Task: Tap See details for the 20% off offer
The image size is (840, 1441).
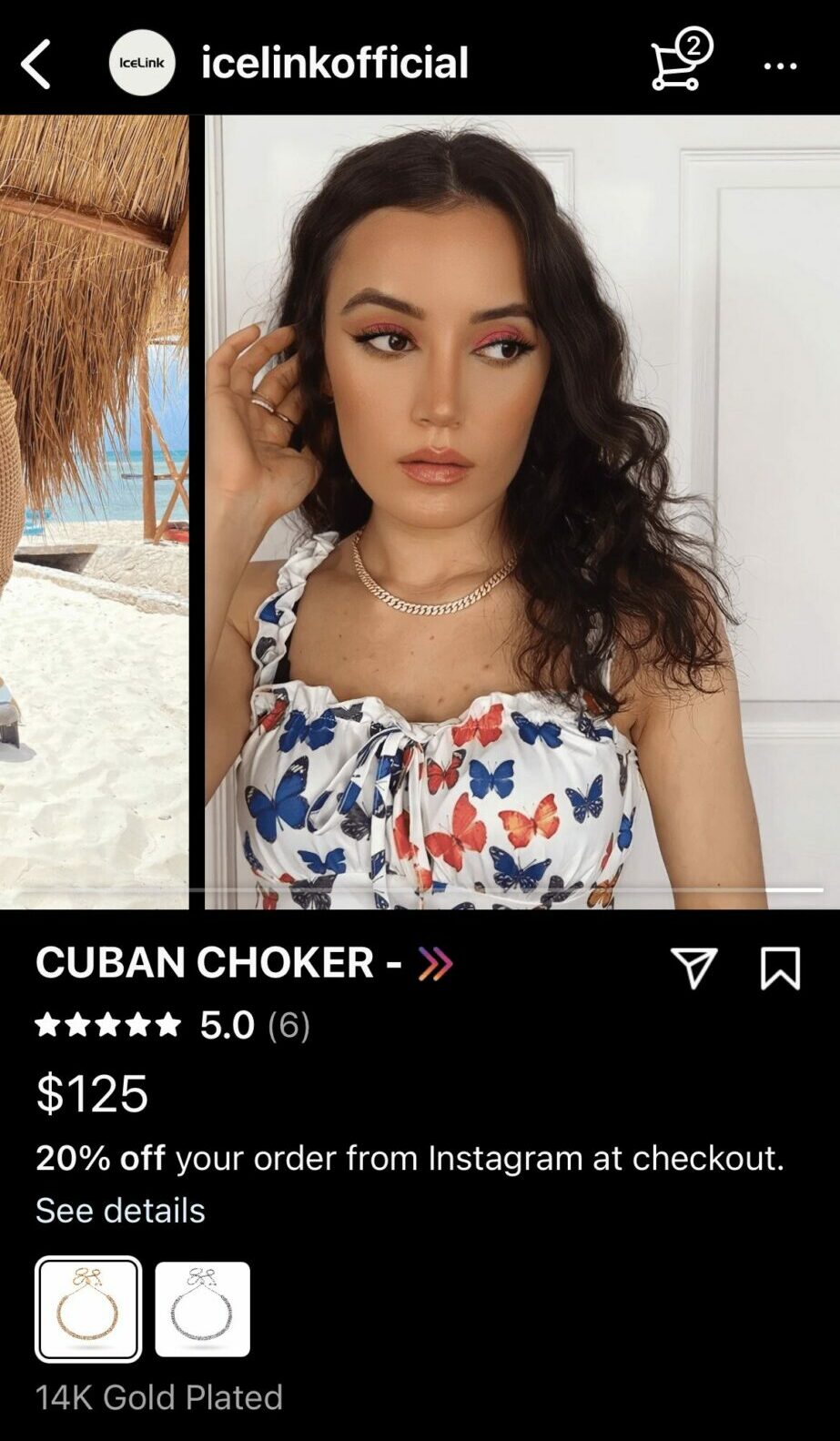Action: point(120,1210)
